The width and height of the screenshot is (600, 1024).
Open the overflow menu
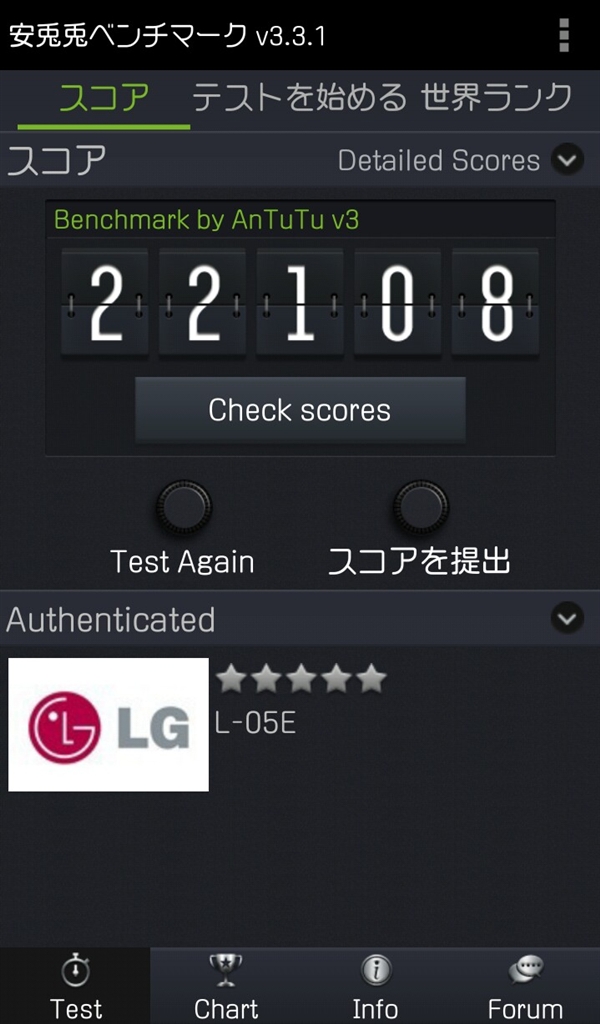tap(564, 35)
